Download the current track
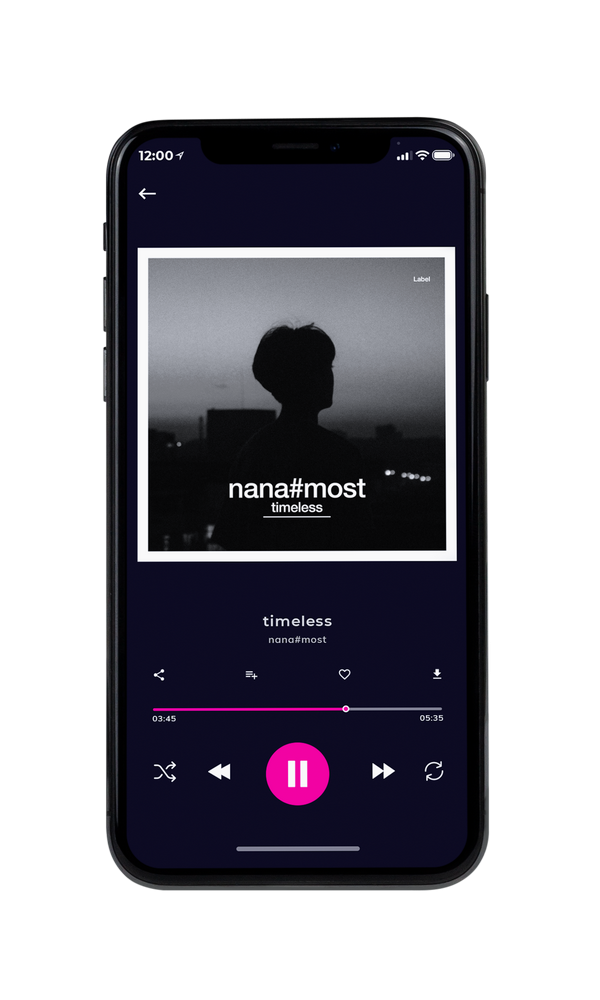600x1000 pixels. [437, 674]
